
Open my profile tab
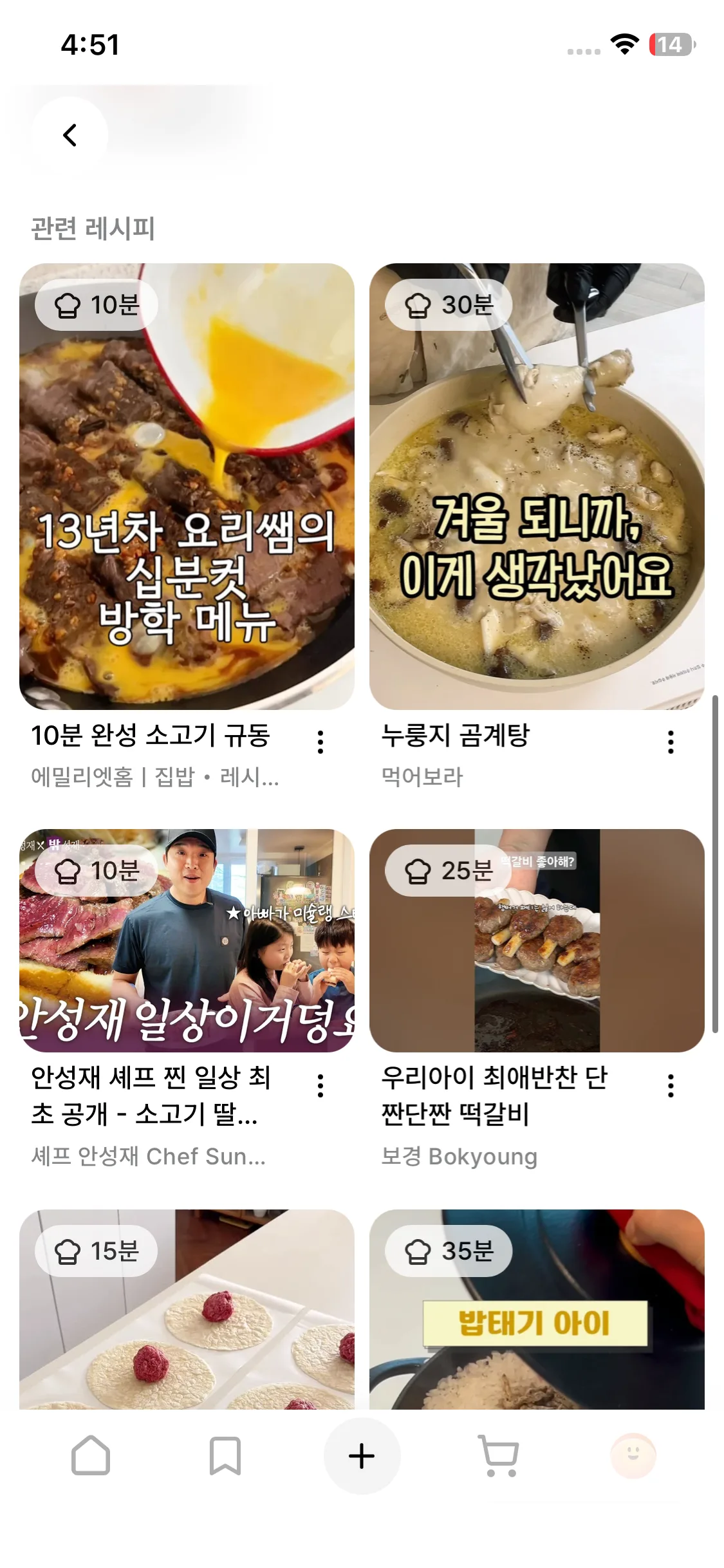coord(633,1455)
